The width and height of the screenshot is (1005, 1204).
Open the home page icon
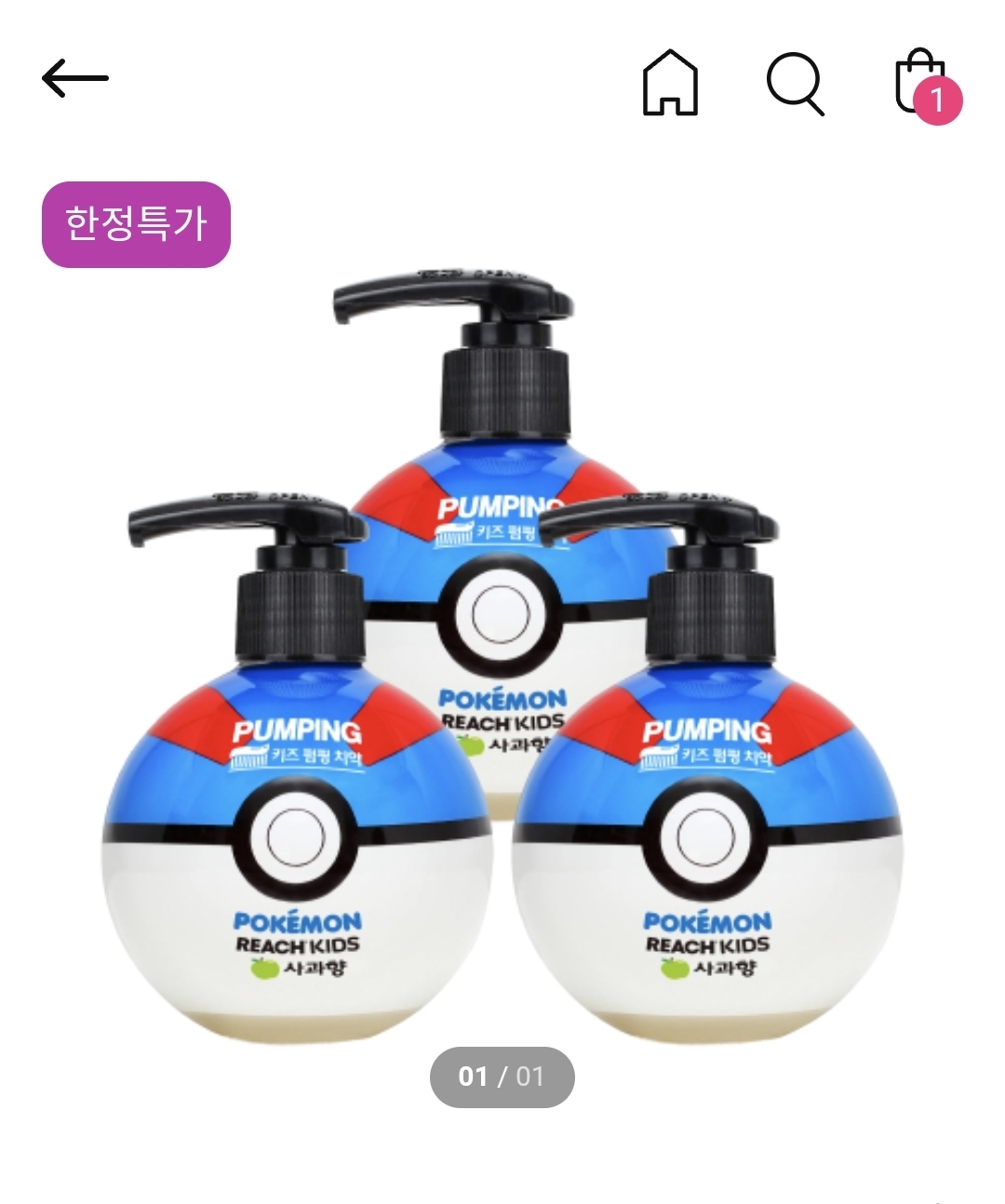pyautogui.click(x=670, y=84)
